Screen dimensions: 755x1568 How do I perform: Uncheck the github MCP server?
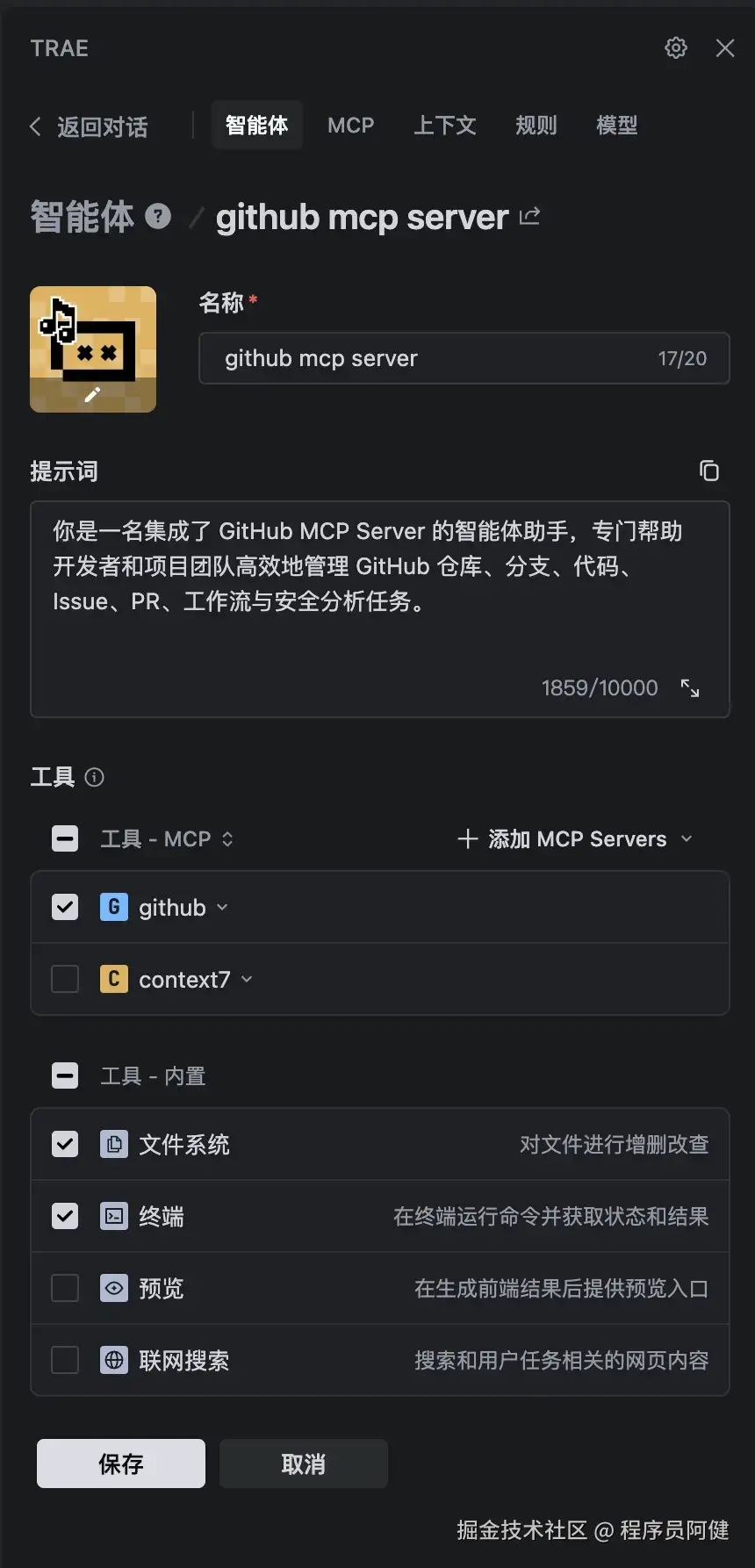pos(64,906)
